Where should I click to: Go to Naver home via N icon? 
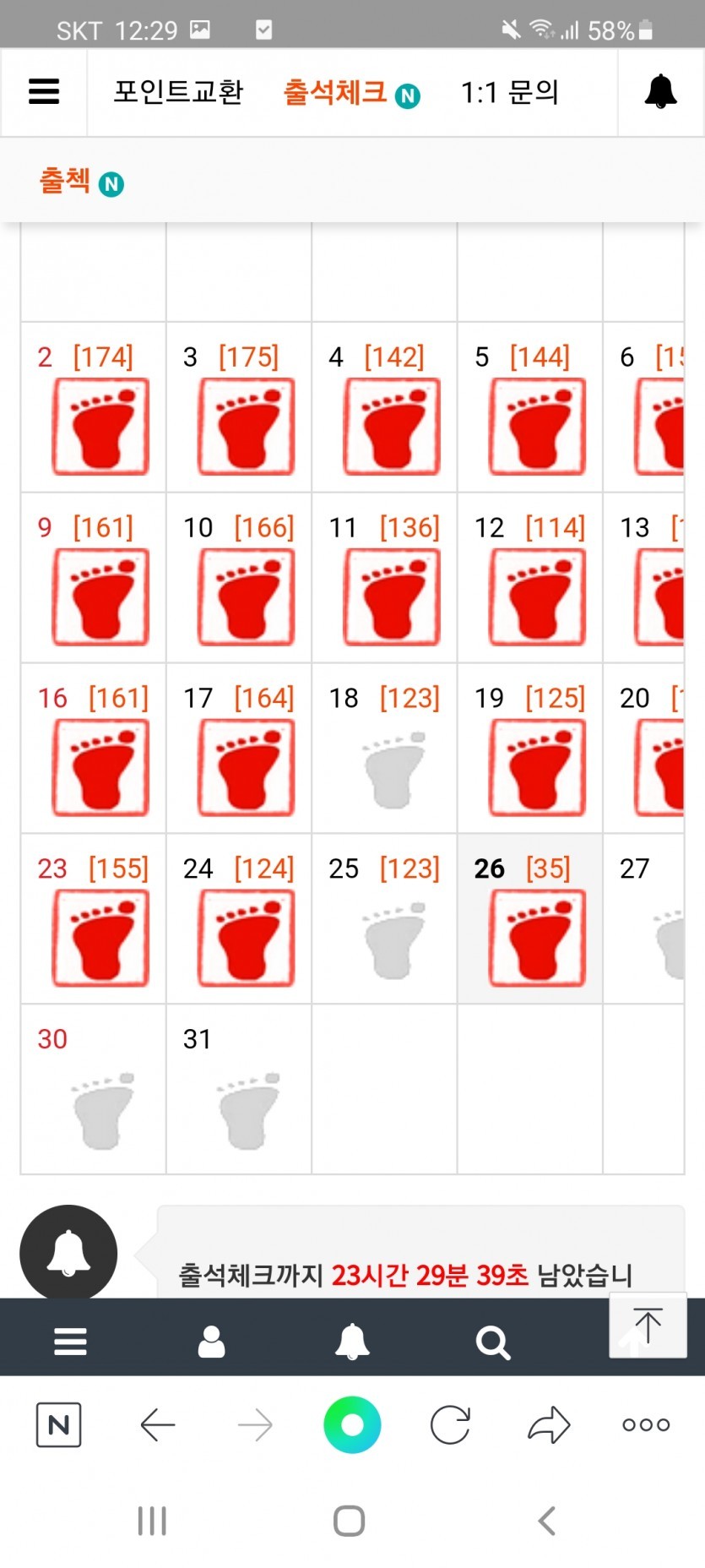coord(59,1425)
